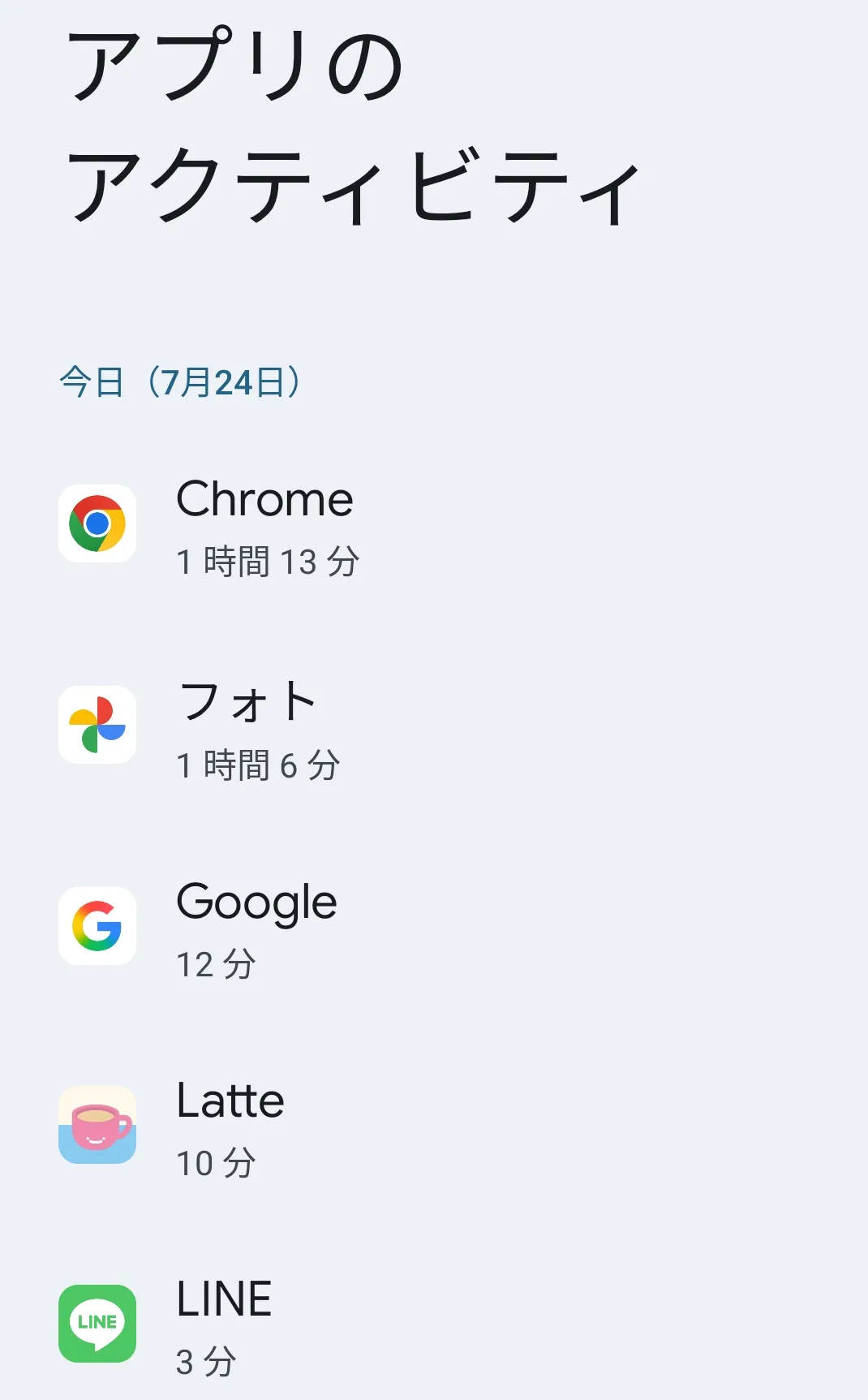The width and height of the screenshot is (868, 1400).
Task: Select the Google app row
Action: pos(256,927)
